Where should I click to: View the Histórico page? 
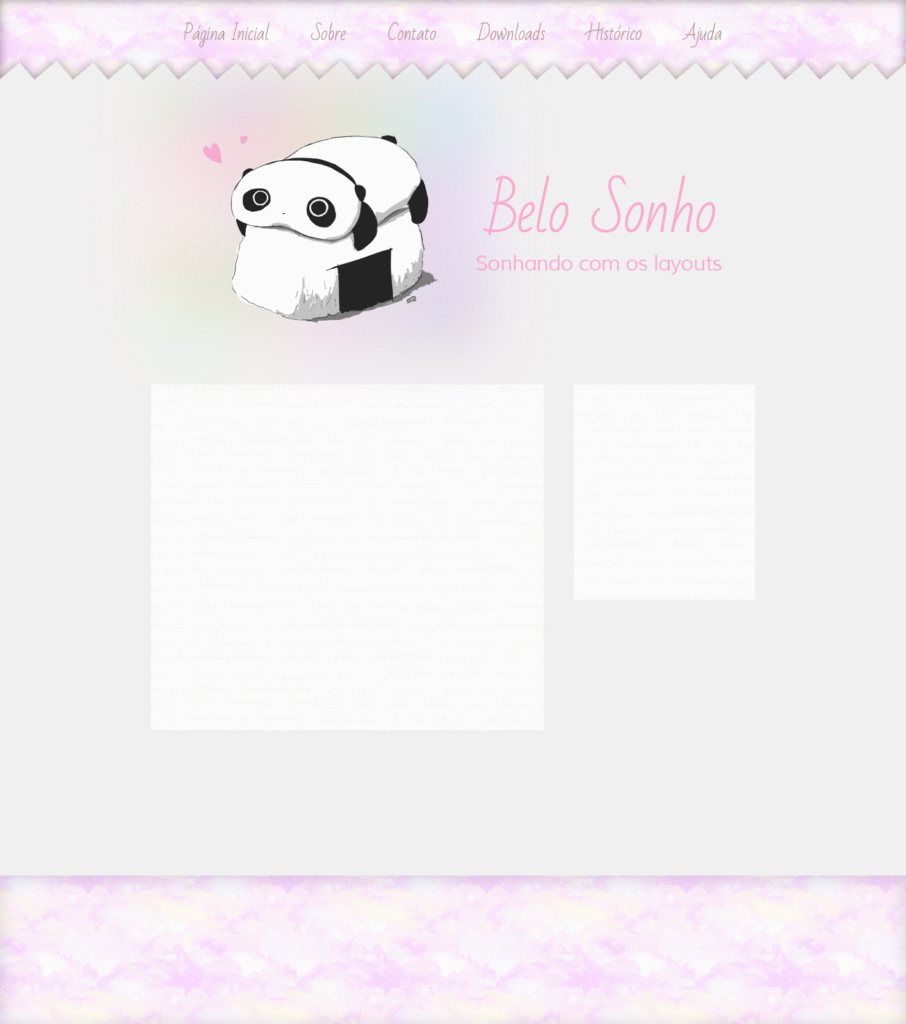point(613,33)
